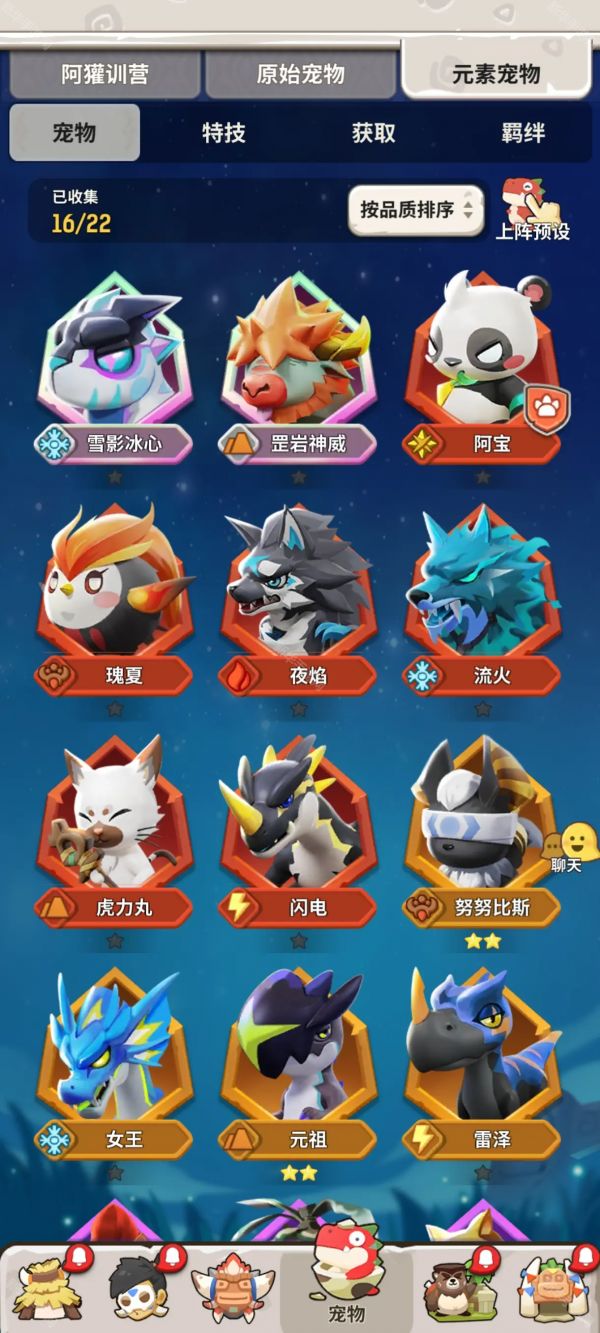600x1333 pixels.
Task: Open the 按品质排序 sort dropdown
Action: pyautogui.click(x=416, y=210)
